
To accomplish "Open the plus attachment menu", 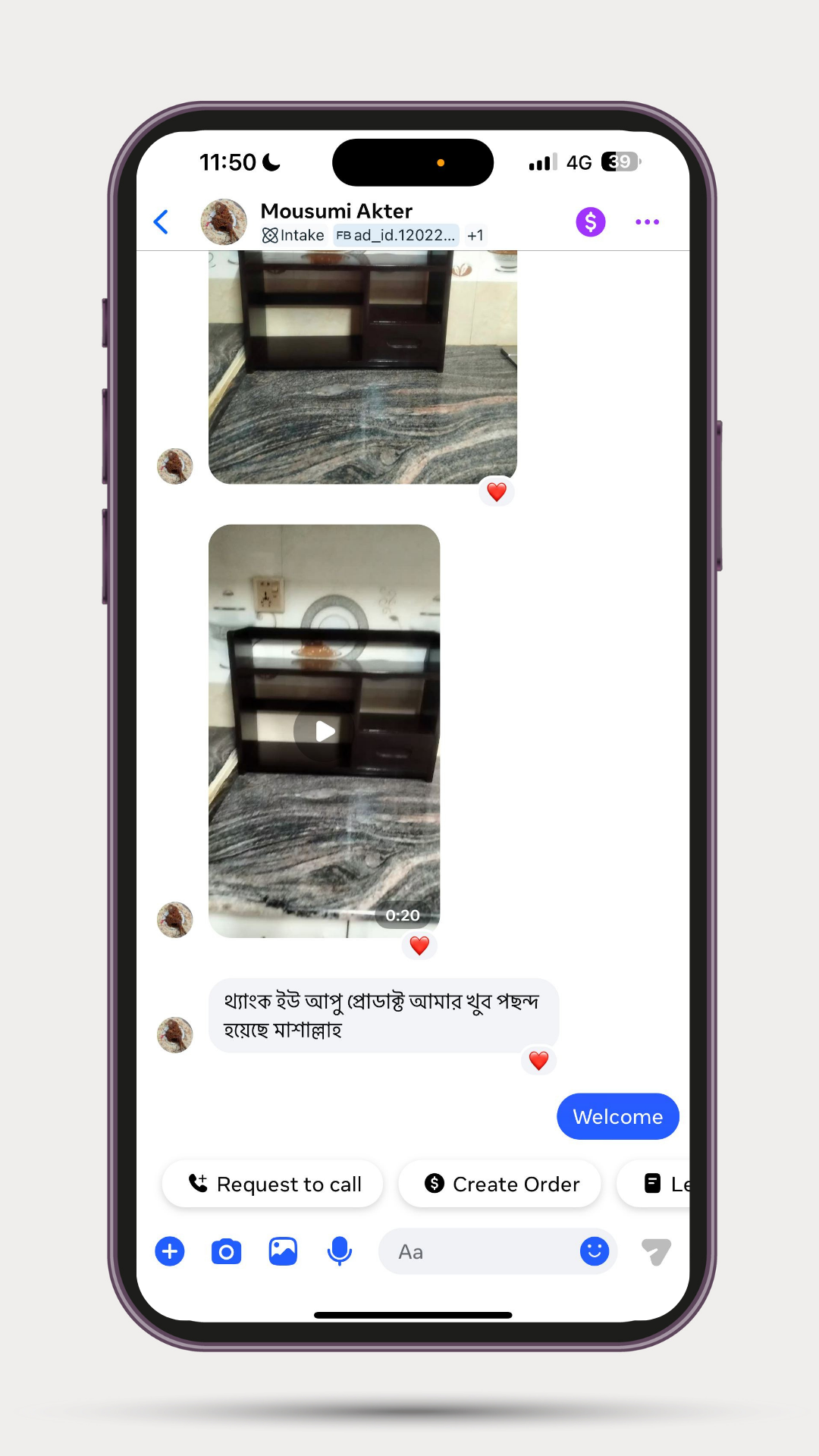I will coord(169,1251).
